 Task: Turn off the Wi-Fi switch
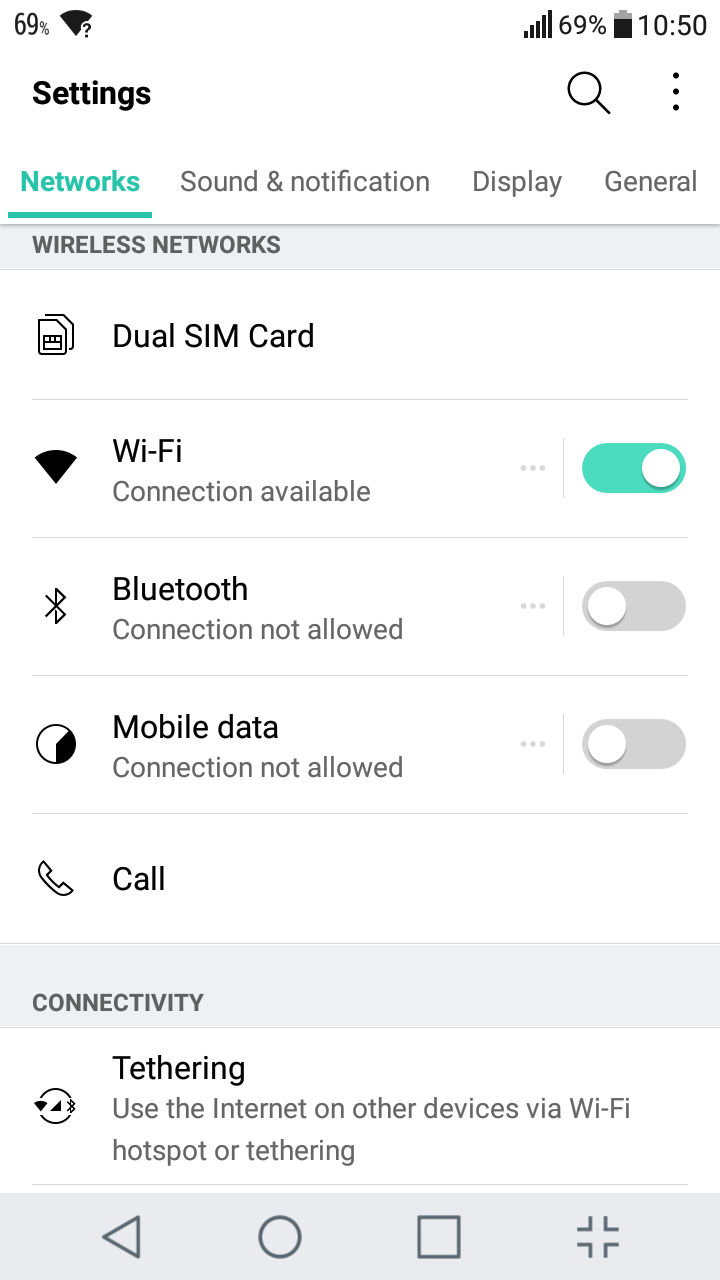(634, 468)
